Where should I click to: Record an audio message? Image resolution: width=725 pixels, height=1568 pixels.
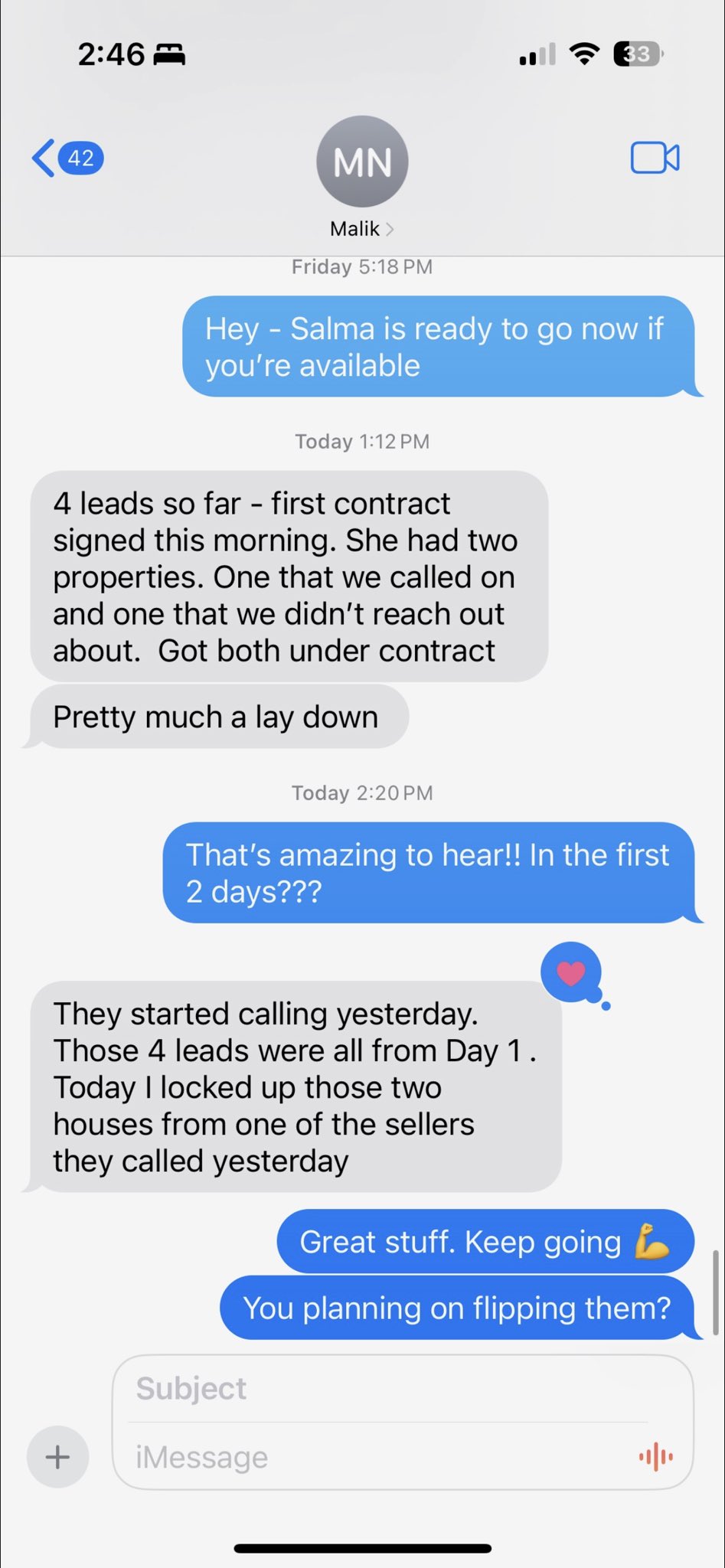[656, 1457]
